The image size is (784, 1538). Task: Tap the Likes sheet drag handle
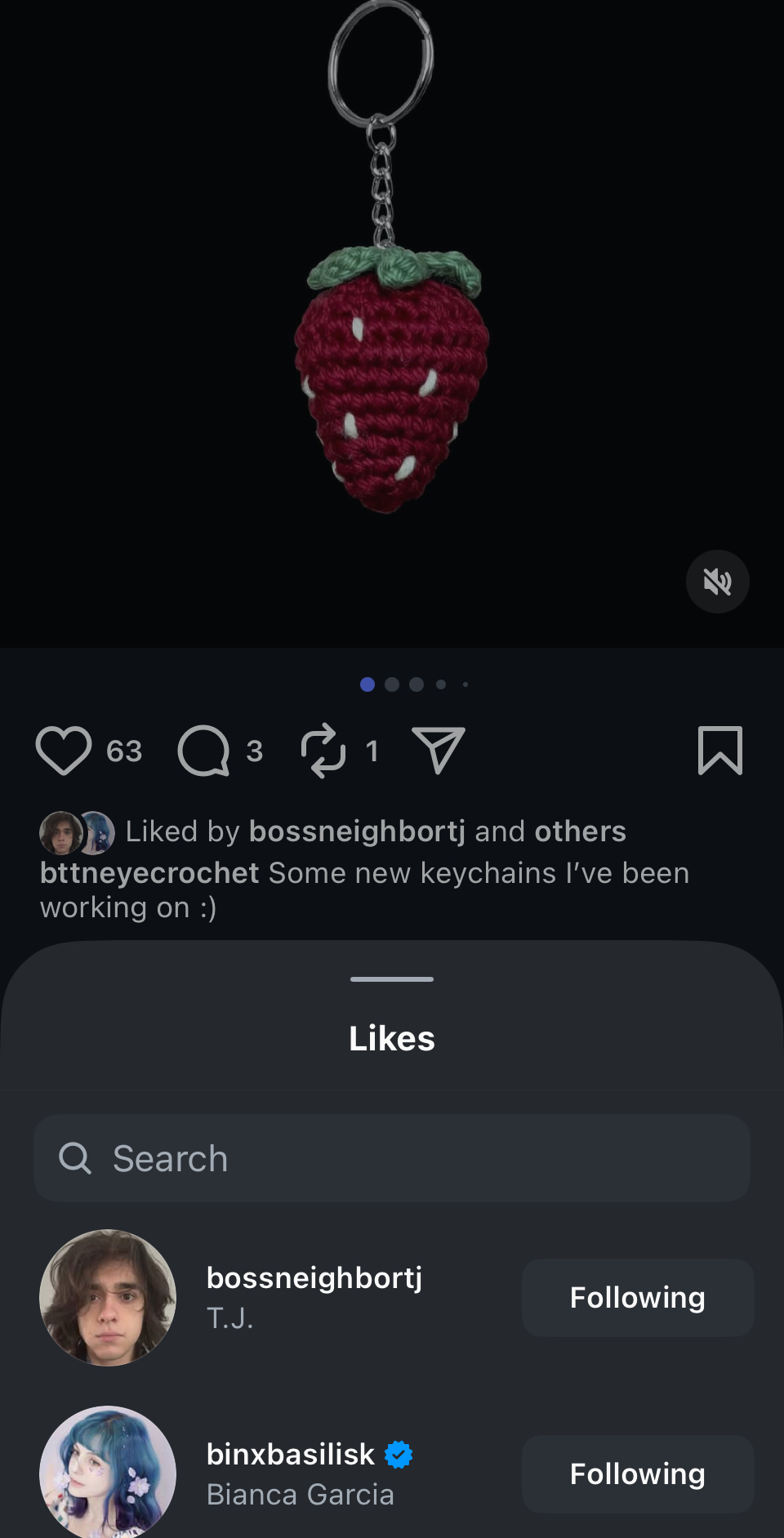pyautogui.click(x=392, y=979)
